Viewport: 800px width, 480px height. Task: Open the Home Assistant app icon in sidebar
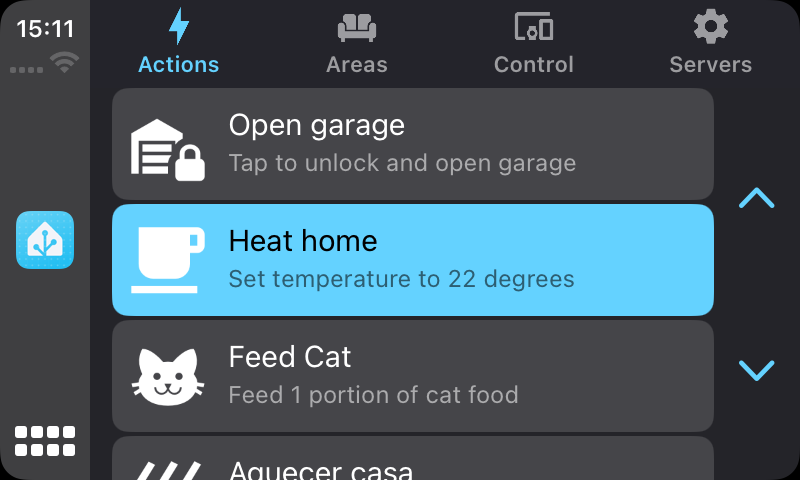coord(45,240)
